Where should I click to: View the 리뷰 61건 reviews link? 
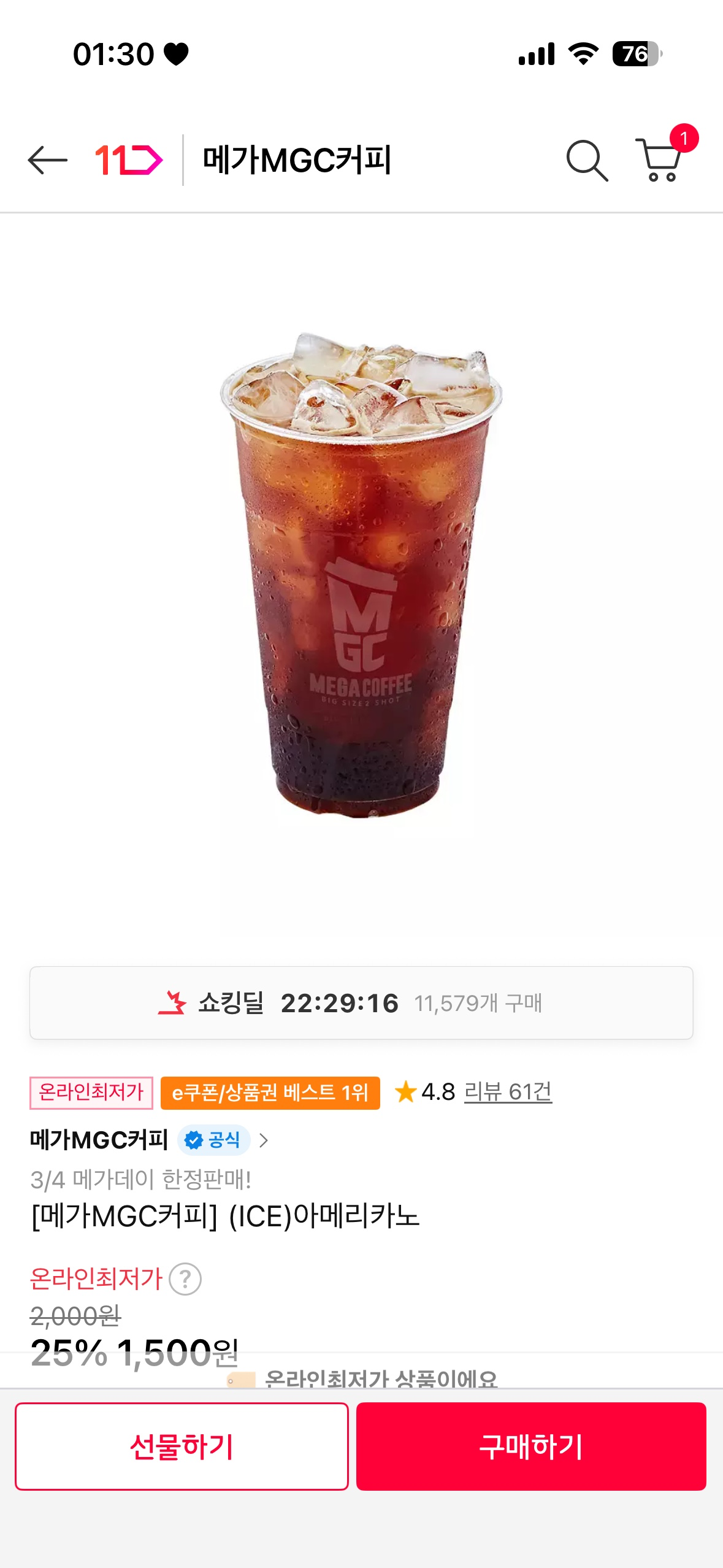(x=508, y=1093)
